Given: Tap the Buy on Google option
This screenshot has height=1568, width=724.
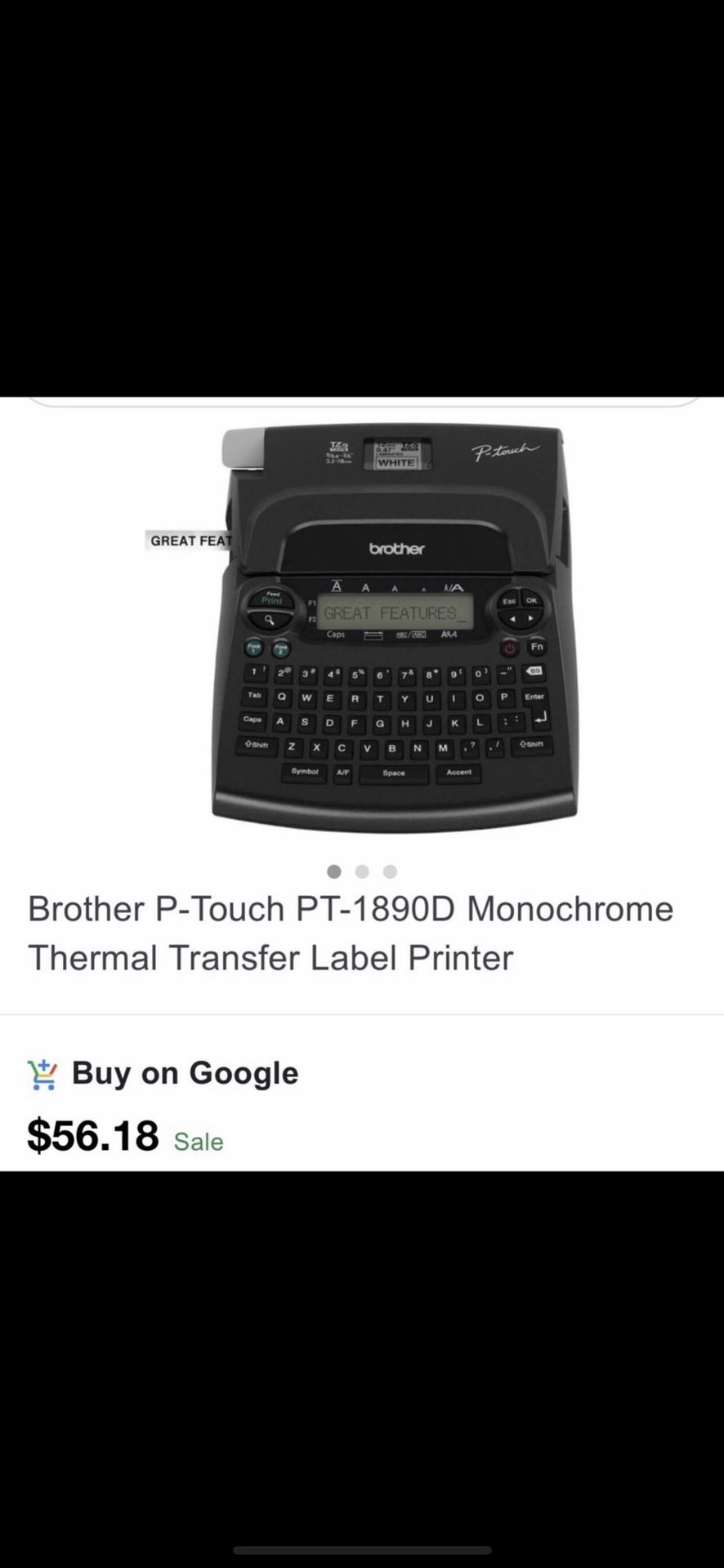Looking at the screenshot, I should (185, 1073).
